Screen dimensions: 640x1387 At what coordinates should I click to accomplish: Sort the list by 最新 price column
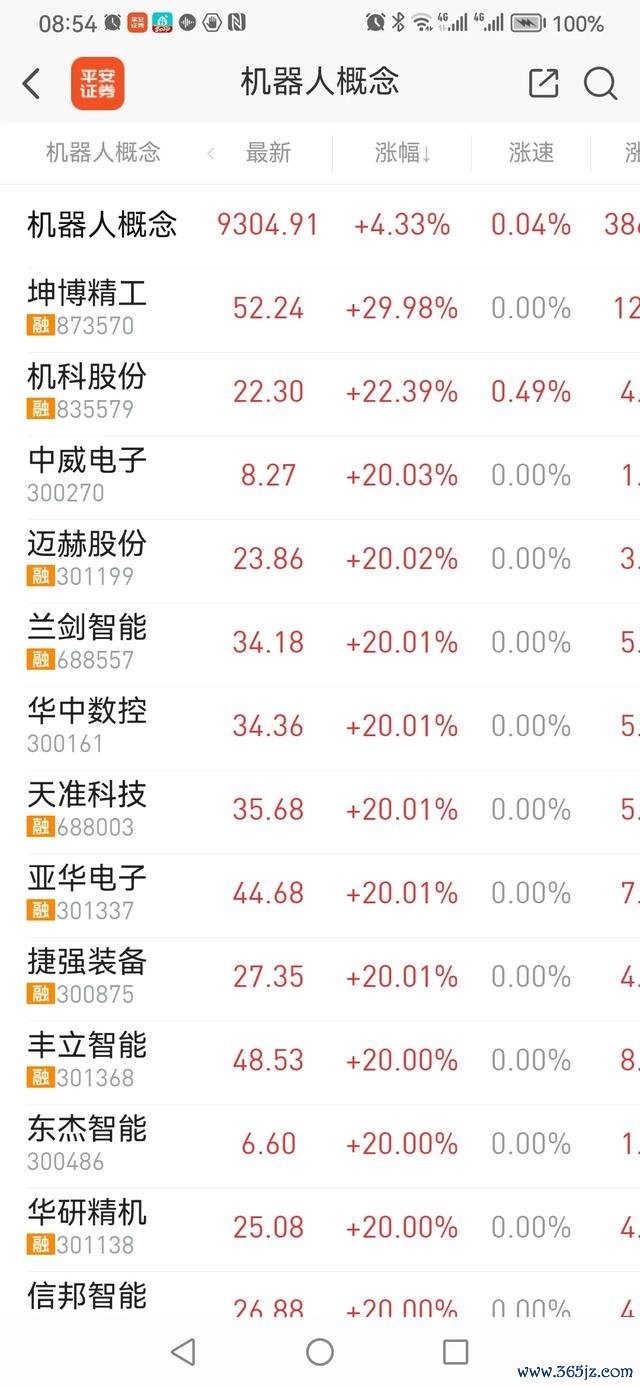coord(268,153)
